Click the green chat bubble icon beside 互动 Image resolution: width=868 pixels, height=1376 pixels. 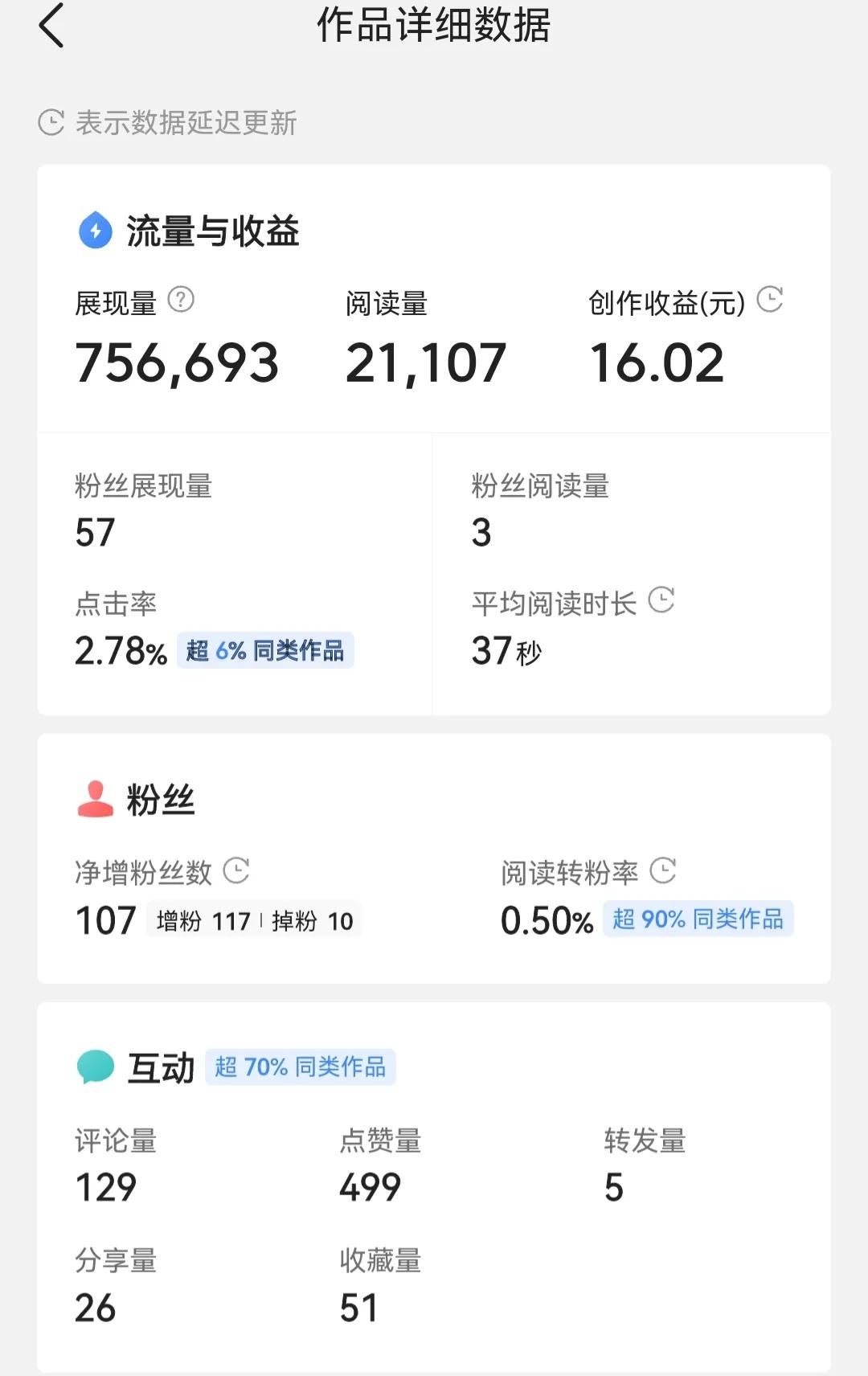pyautogui.click(x=95, y=1067)
